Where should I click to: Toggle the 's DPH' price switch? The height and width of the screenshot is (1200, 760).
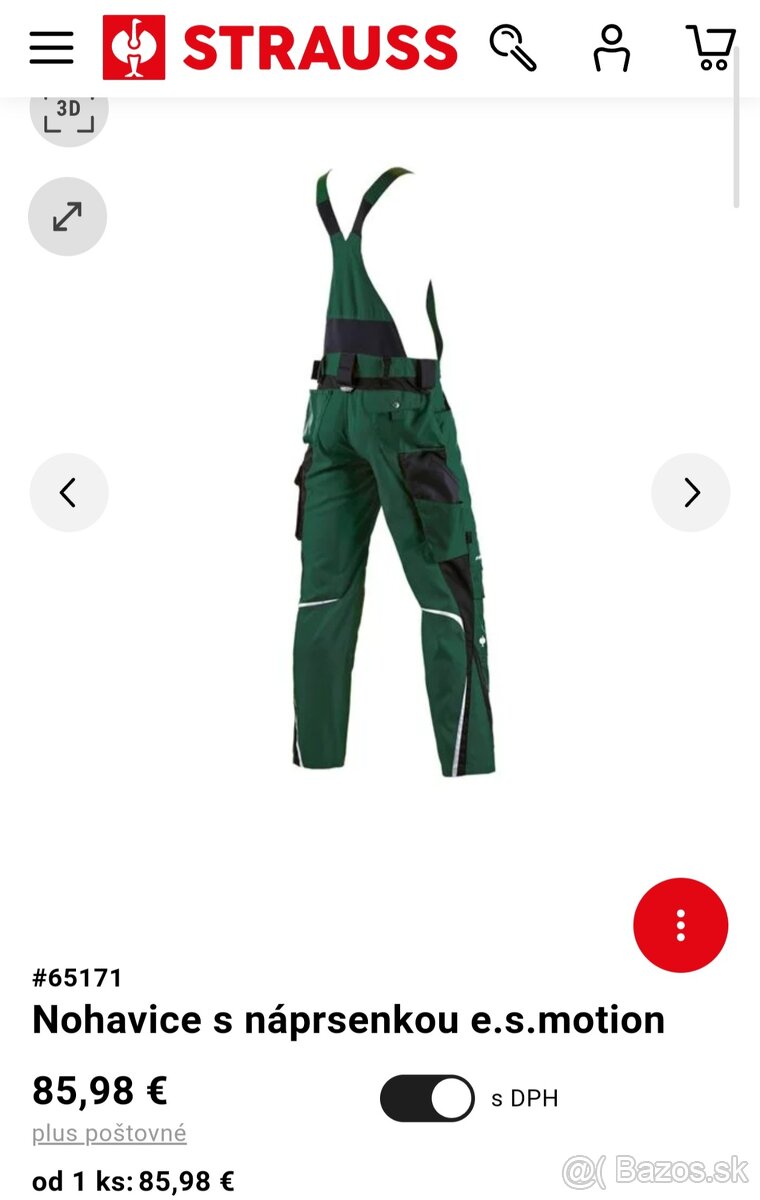pyautogui.click(x=427, y=1098)
